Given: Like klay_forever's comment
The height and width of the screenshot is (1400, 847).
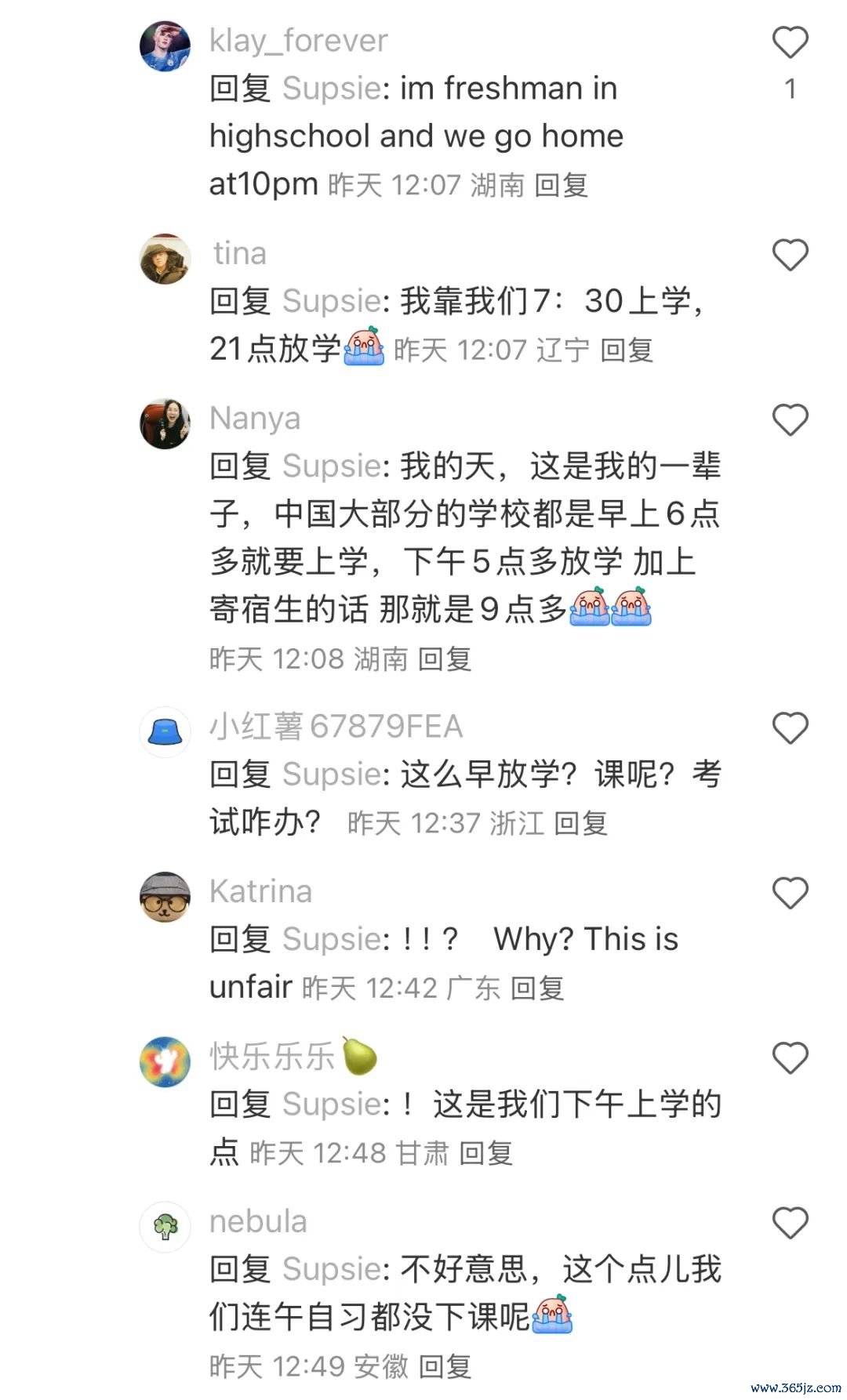Looking at the screenshot, I should tap(790, 42).
